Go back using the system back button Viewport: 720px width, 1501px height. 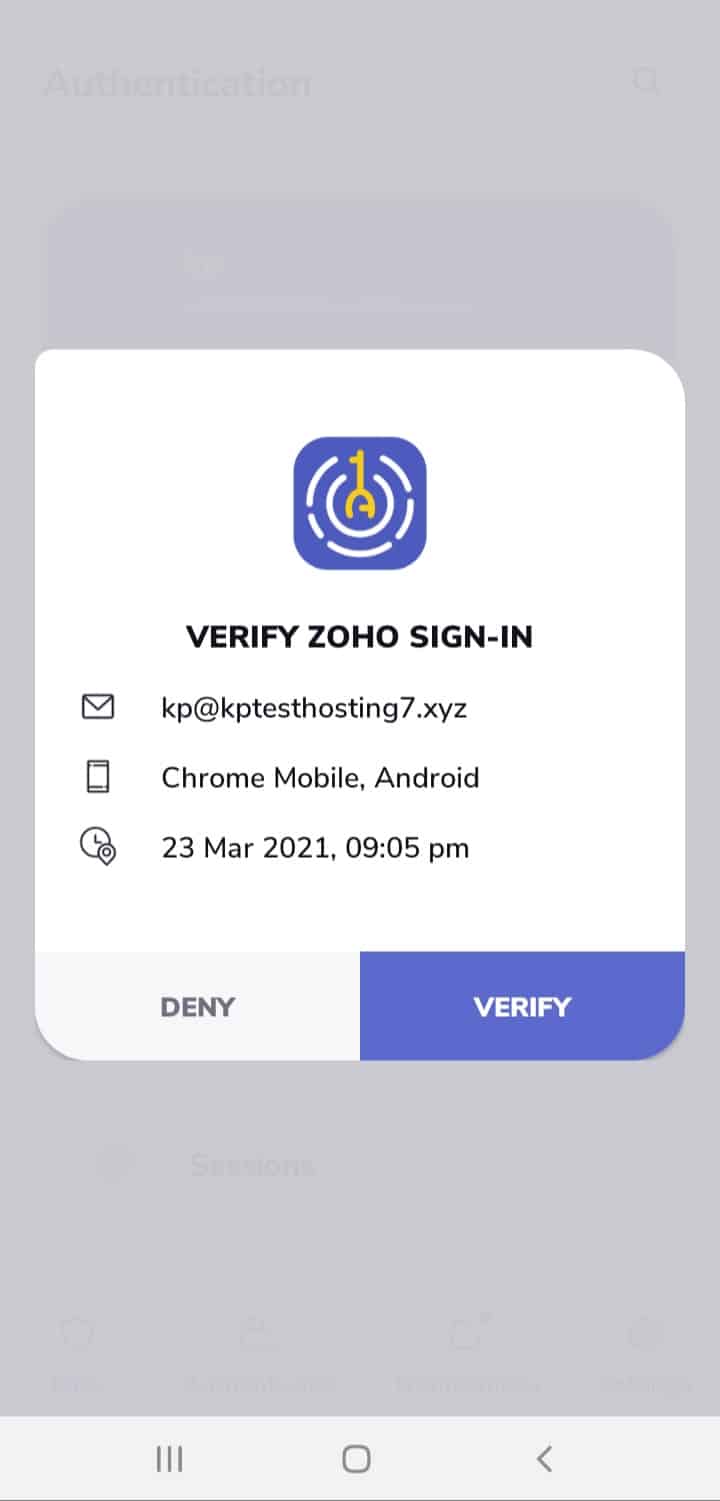[x=544, y=1459]
